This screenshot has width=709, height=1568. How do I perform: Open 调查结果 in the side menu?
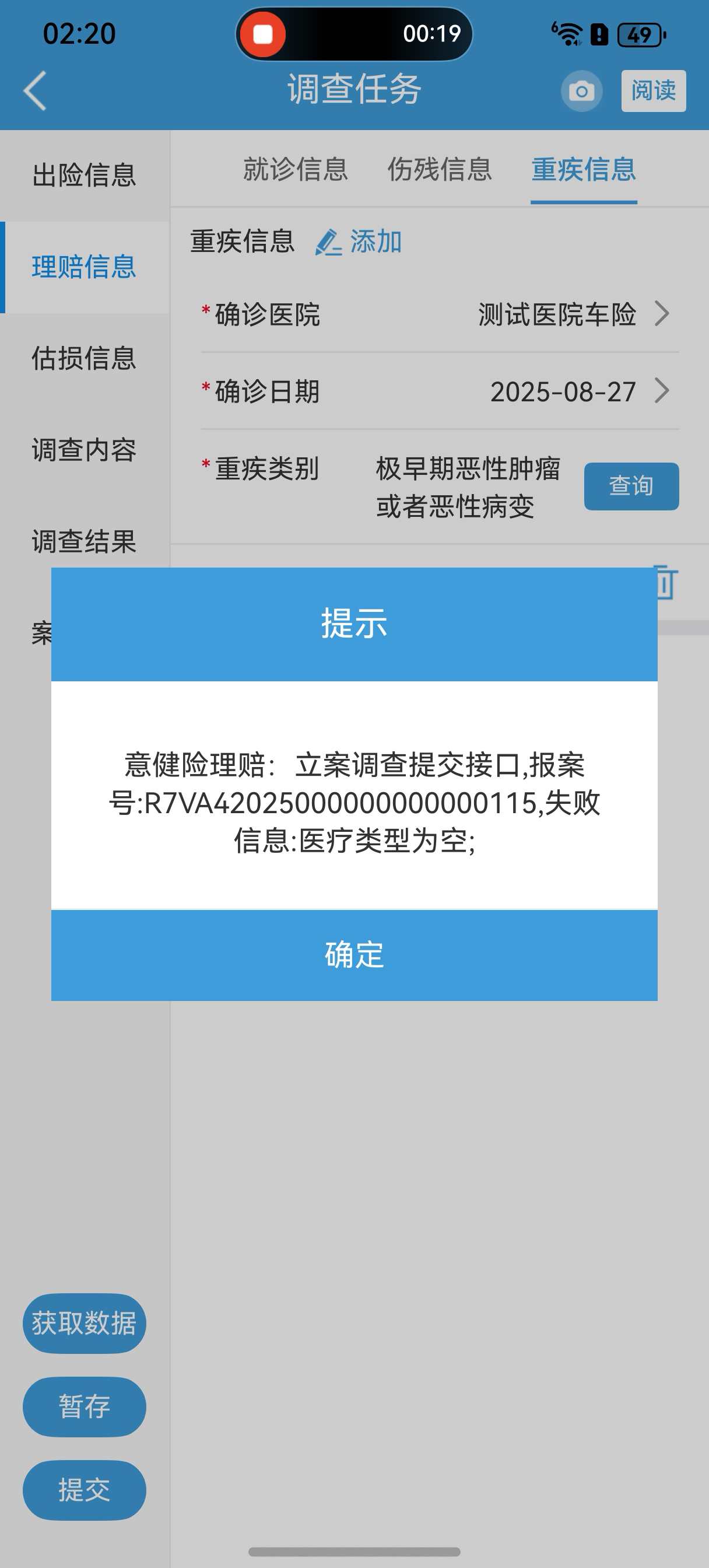pos(84,541)
